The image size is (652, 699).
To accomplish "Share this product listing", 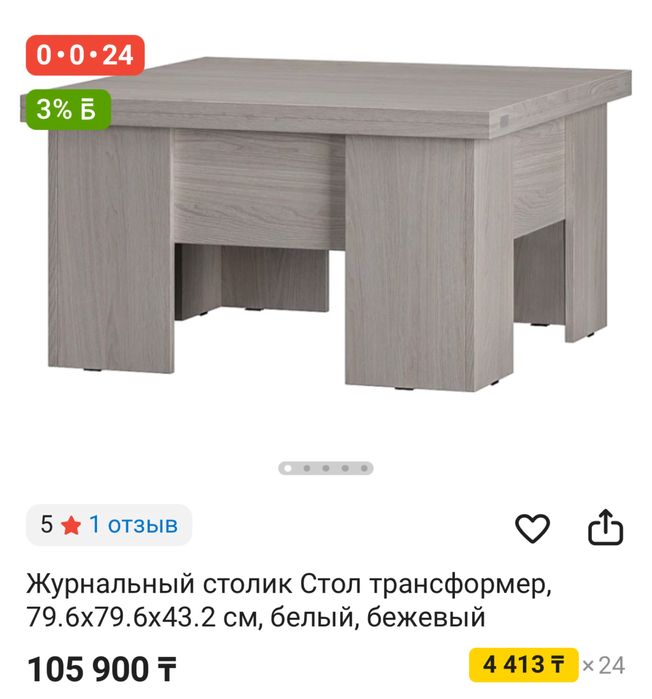I will click(605, 527).
